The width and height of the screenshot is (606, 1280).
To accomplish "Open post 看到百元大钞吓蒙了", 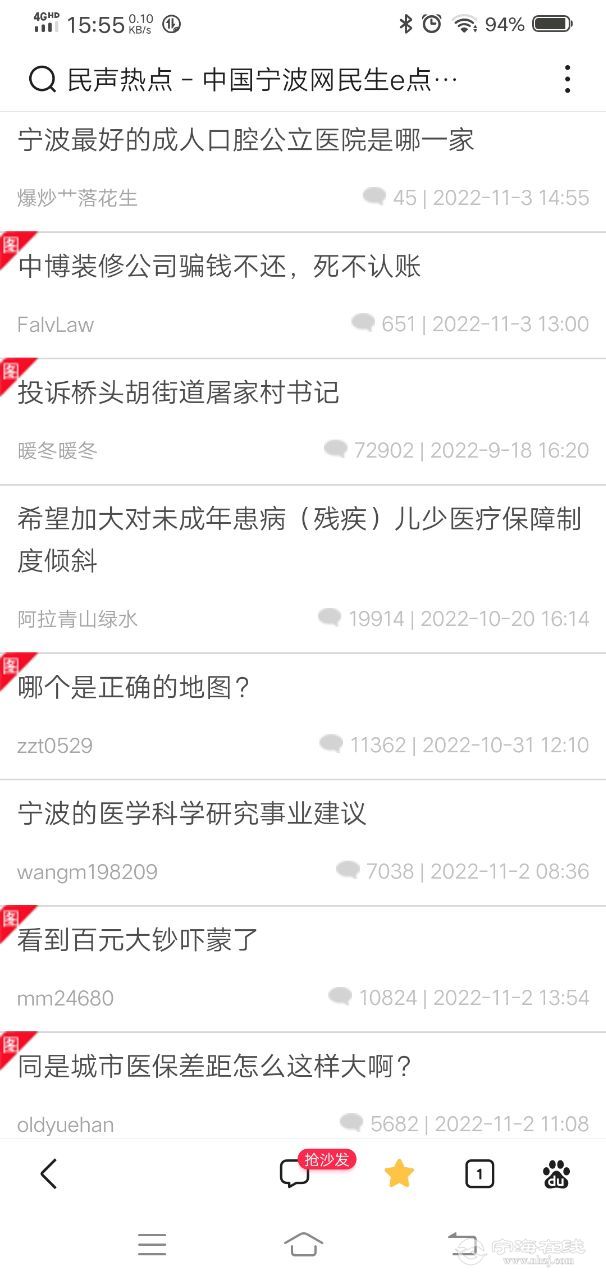I will tap(138, 939).
